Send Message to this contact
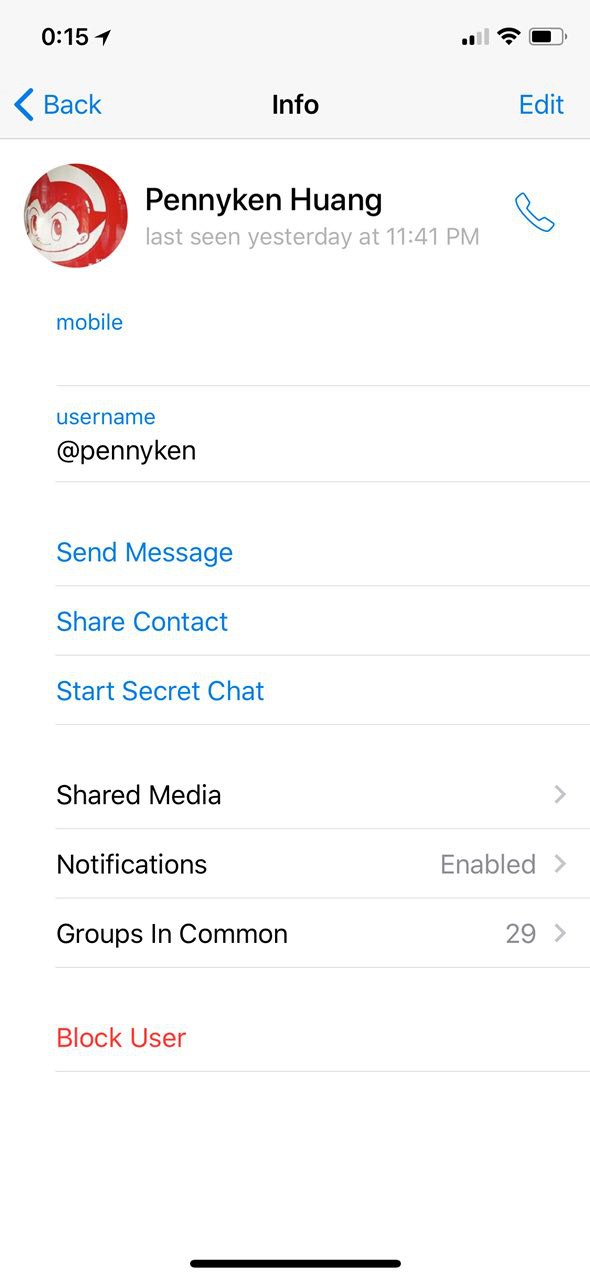Image resolution: width=590 pixels, height=1280 pixels. (322, 552)
